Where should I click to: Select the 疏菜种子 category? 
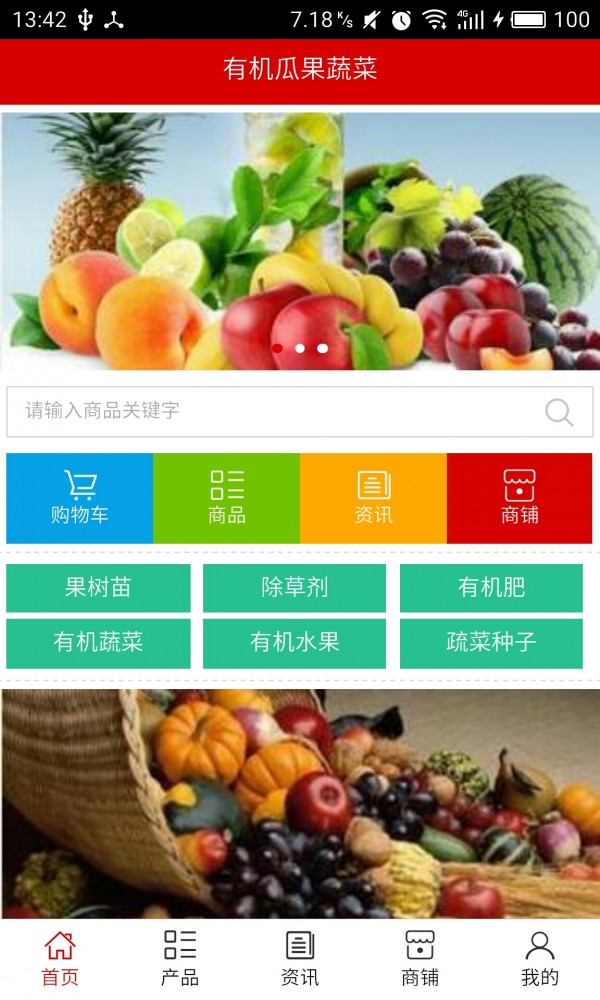click(x=491, y=643)
